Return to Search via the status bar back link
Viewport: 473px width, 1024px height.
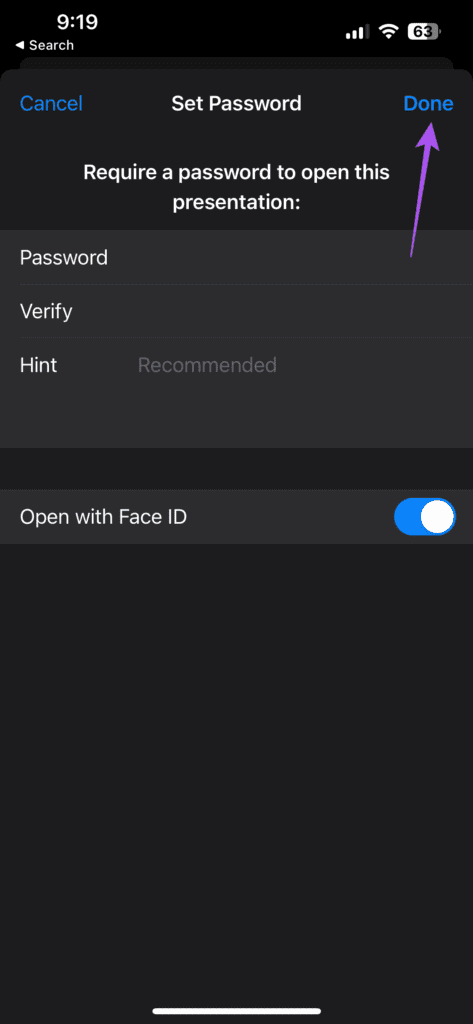click(44, 45)
